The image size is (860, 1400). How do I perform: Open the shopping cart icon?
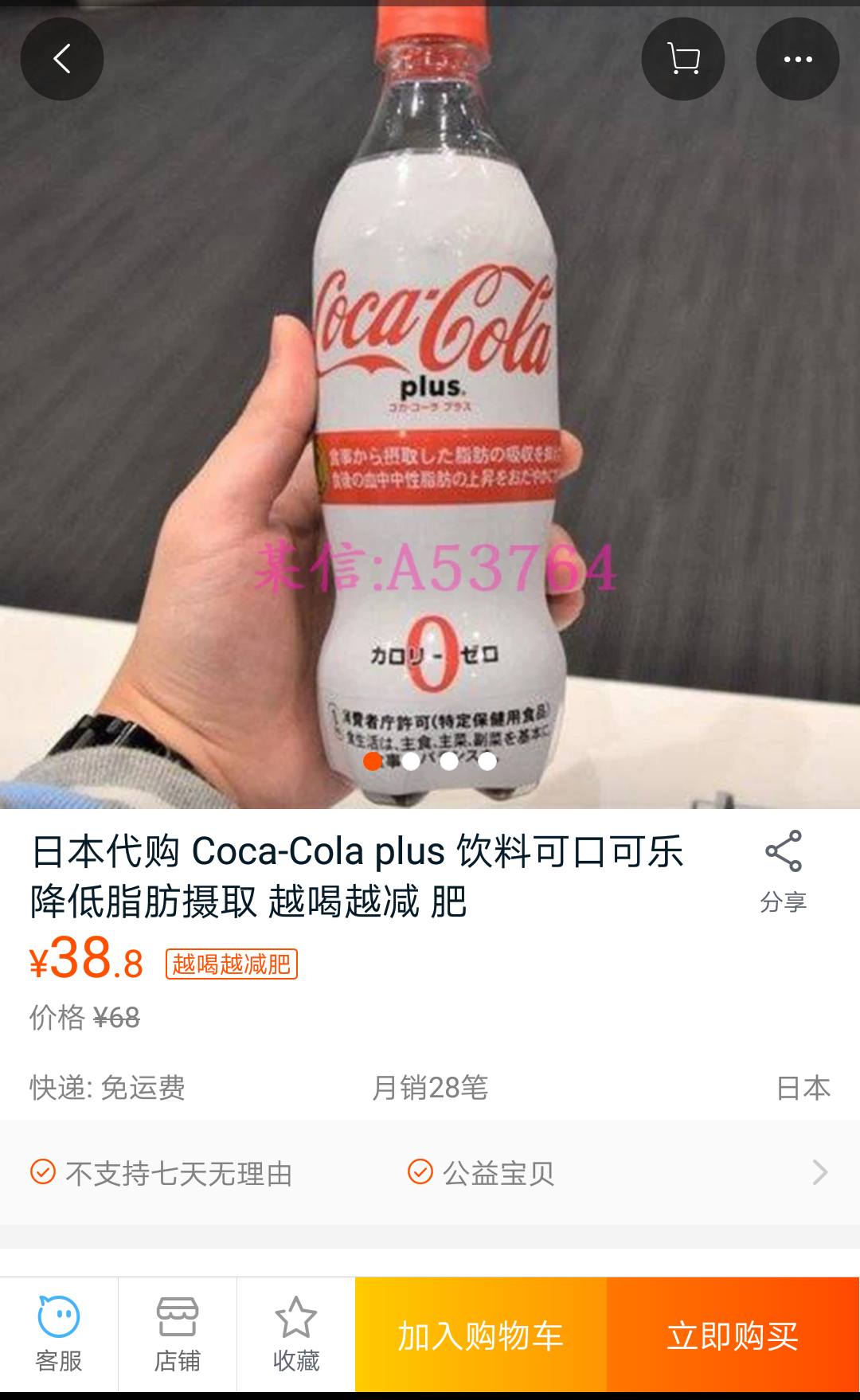[x=682, y=59]
